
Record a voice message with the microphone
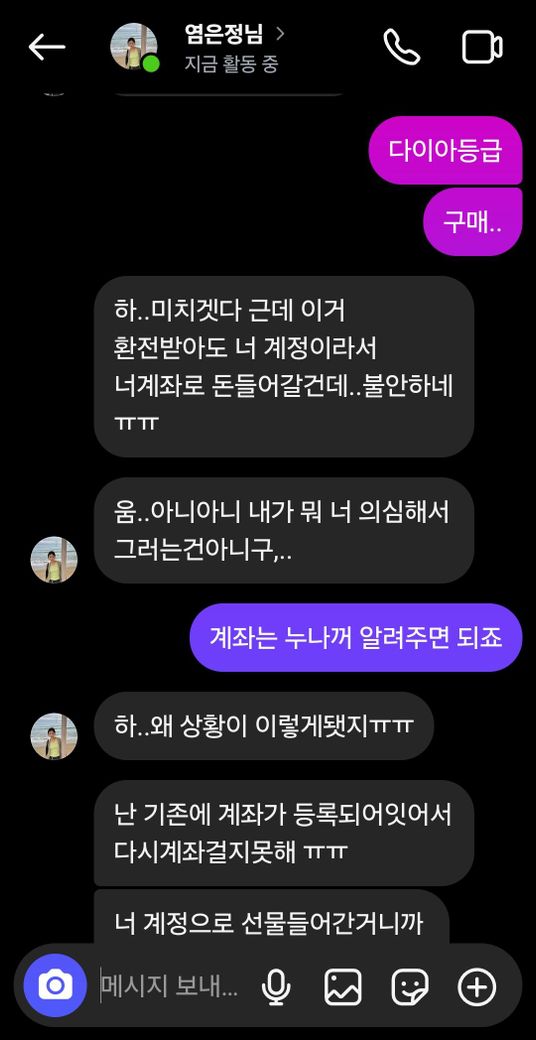click(276, 986)
